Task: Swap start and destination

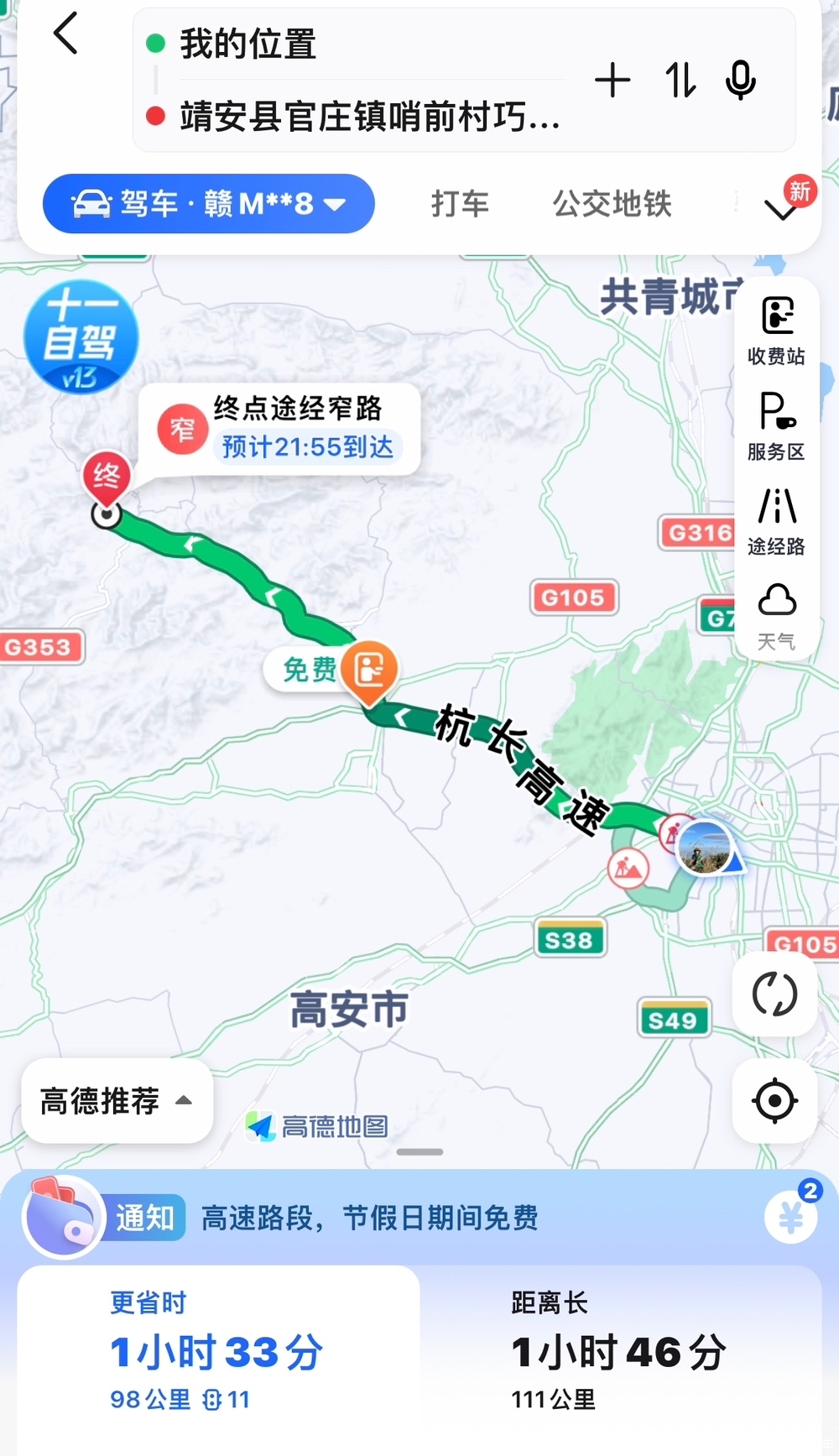Action: (x=680, y=81)
